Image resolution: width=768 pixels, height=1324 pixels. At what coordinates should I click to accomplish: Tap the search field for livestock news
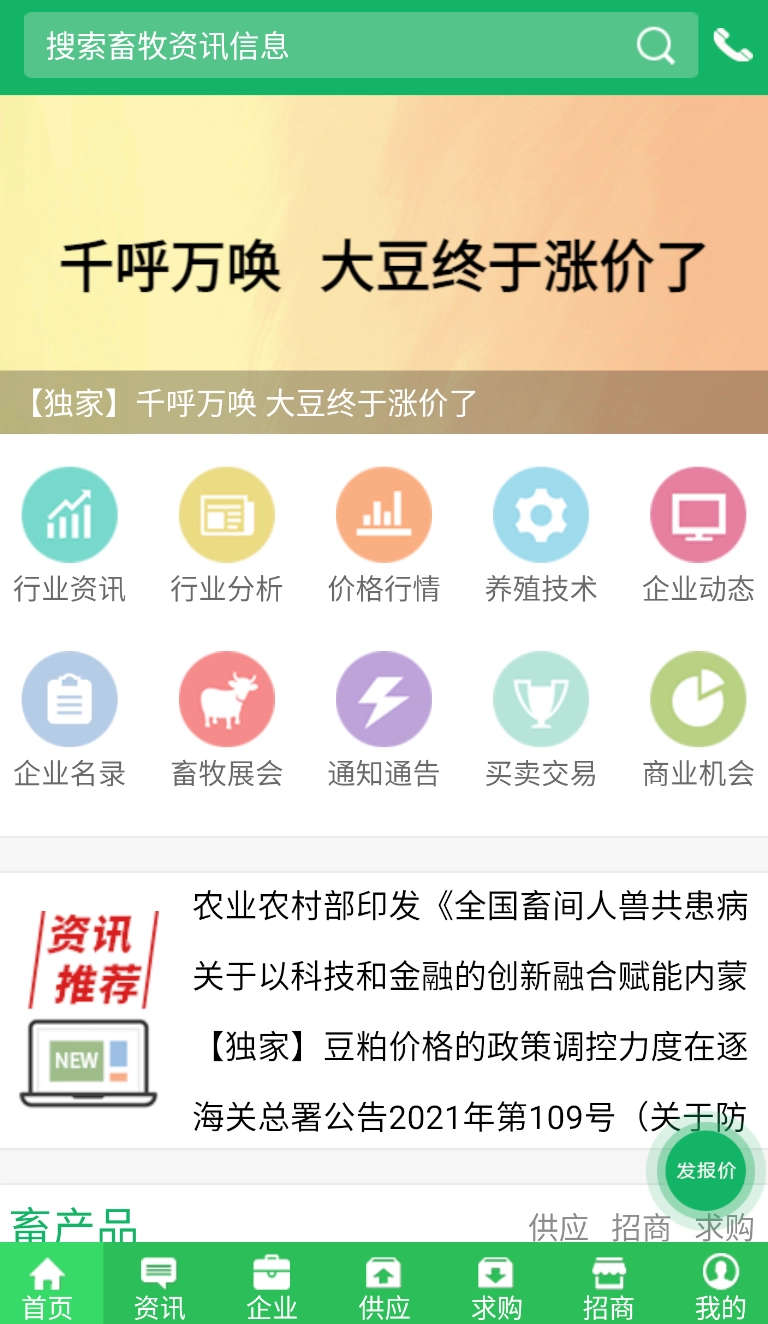(330, 46)
